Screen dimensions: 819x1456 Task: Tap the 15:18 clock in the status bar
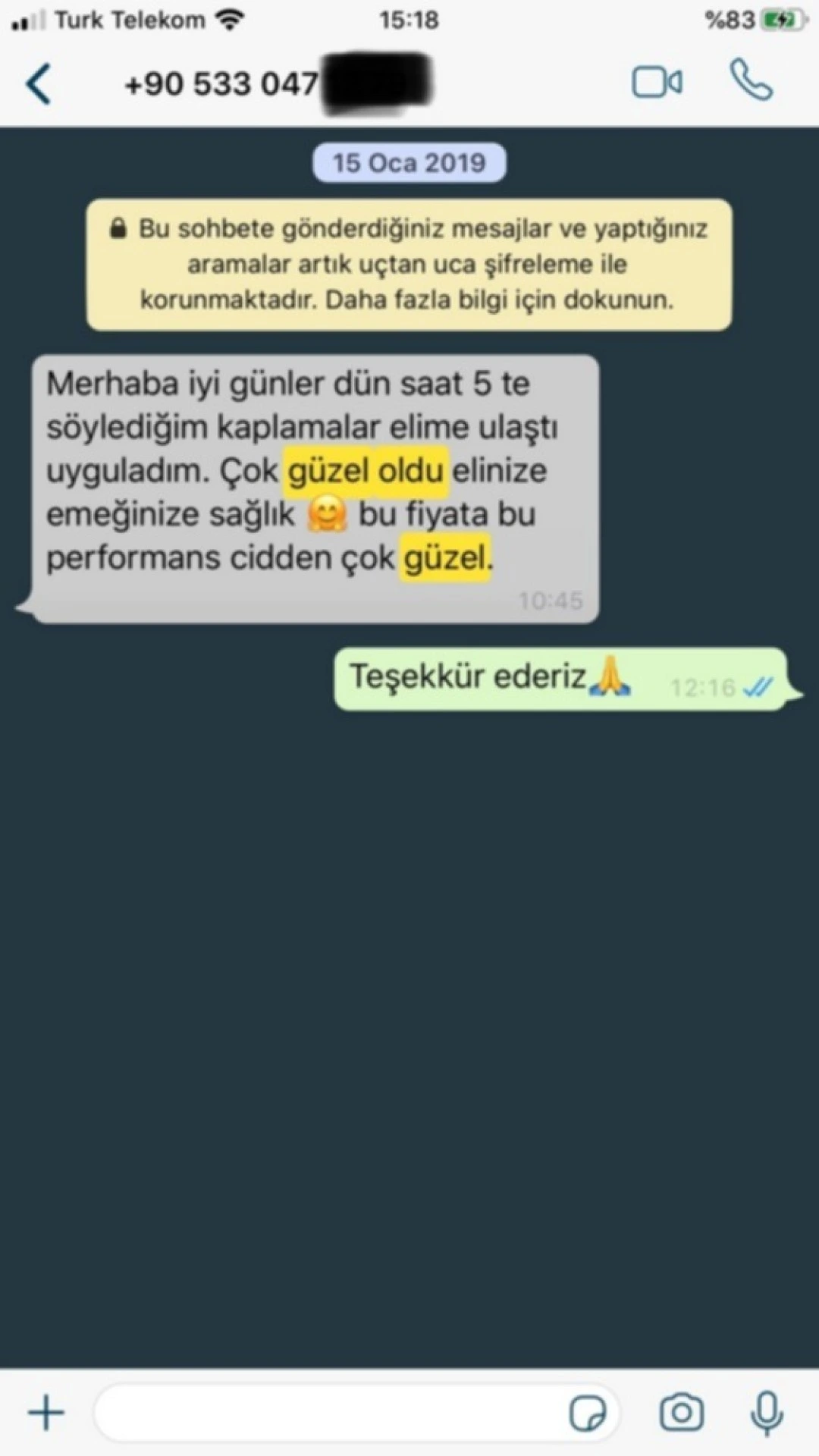[x=409, y=19]
